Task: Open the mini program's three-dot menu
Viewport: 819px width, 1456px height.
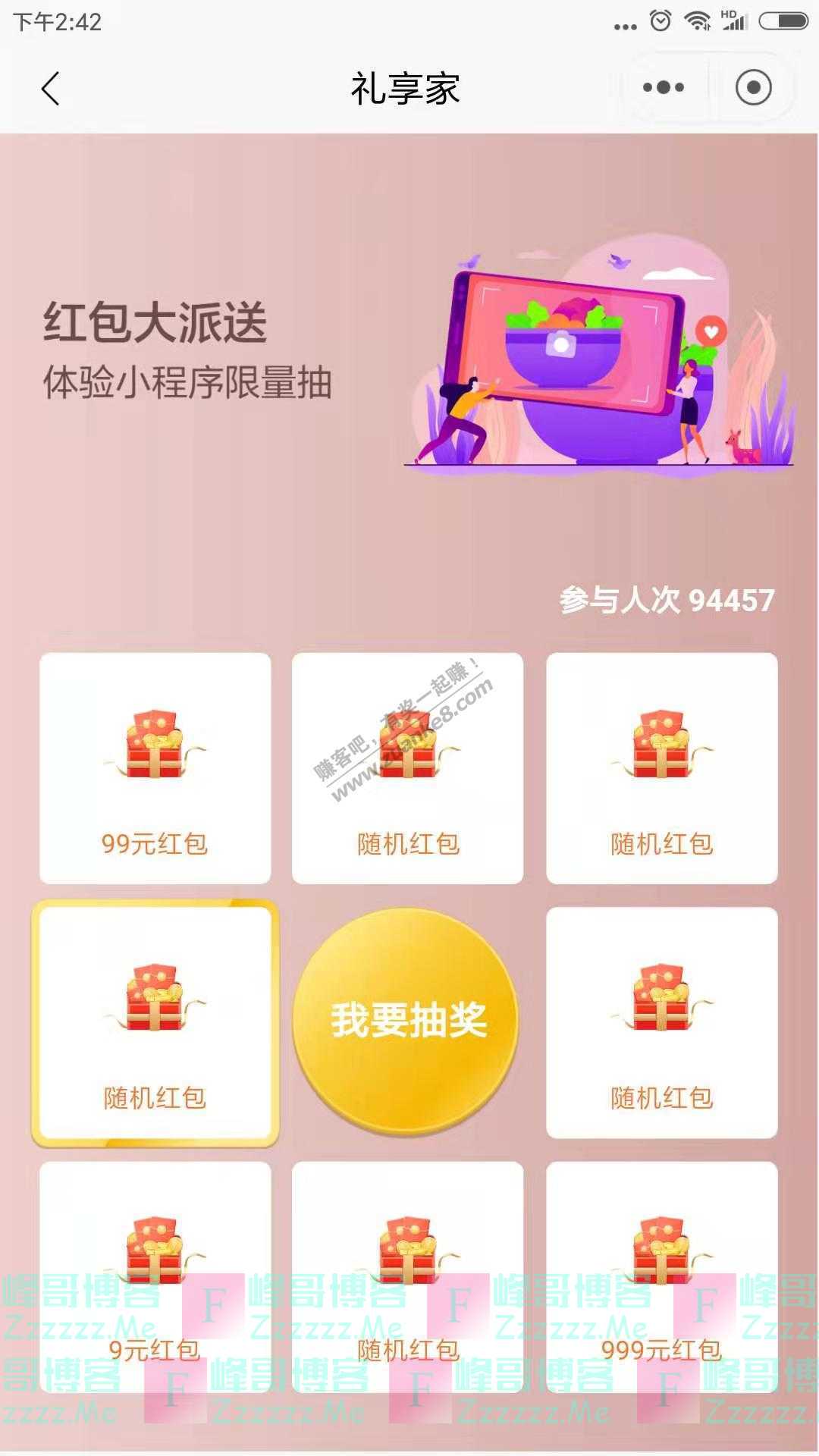Action: click(663, 88)
